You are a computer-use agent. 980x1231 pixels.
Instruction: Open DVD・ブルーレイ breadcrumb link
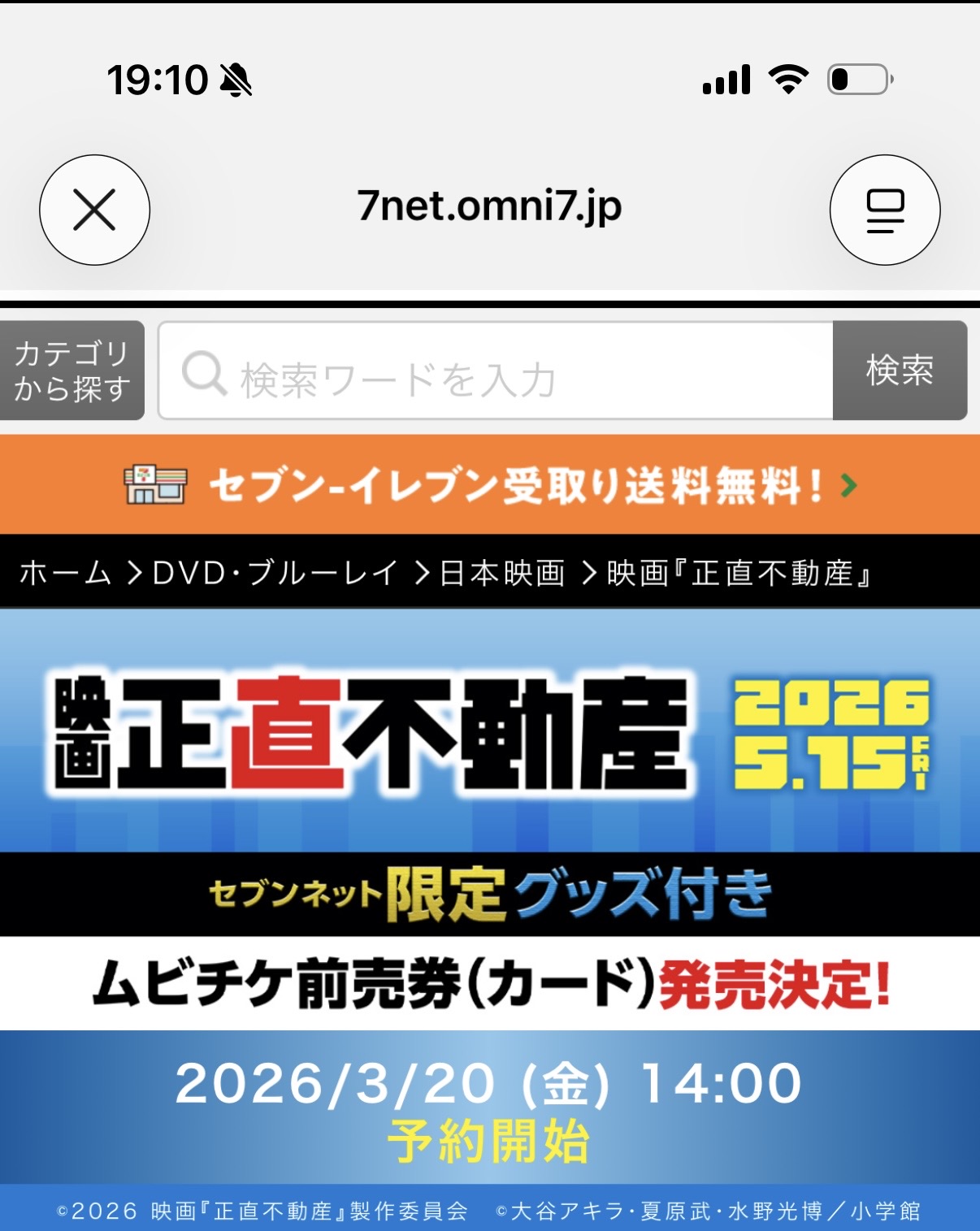tap(275, 573)
